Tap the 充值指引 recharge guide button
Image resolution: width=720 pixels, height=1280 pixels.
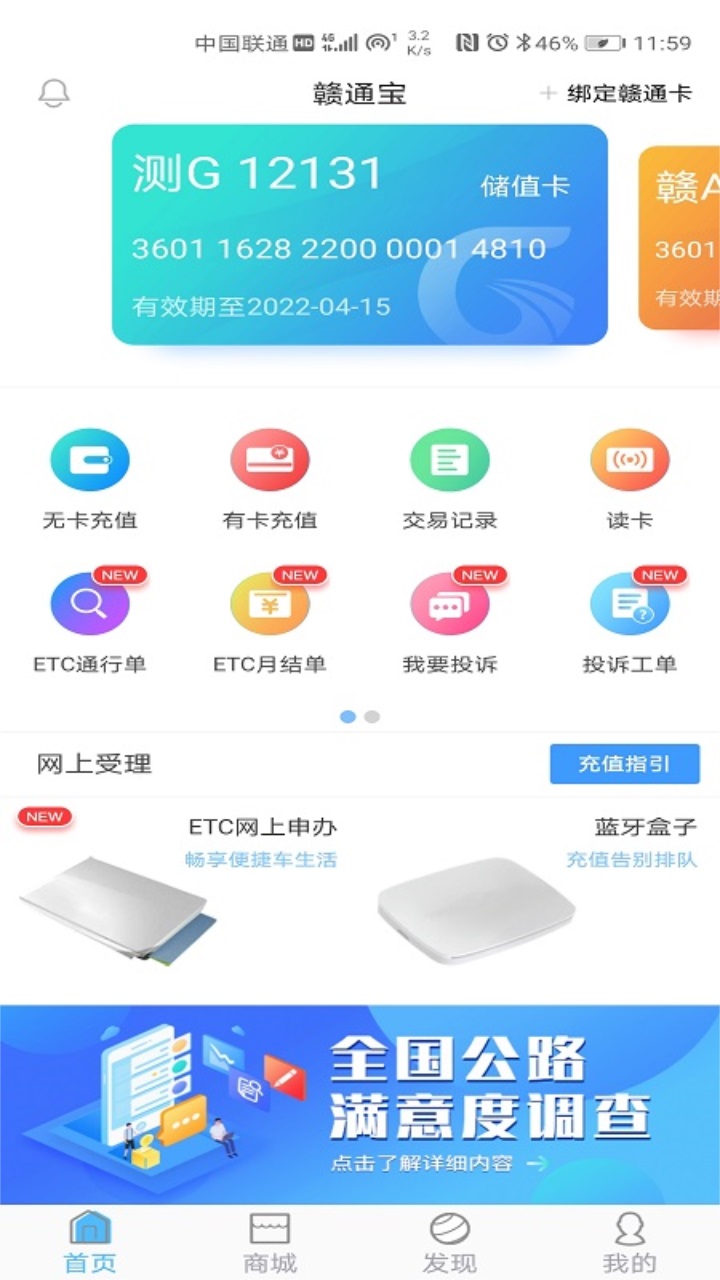(x=624, y=764)
